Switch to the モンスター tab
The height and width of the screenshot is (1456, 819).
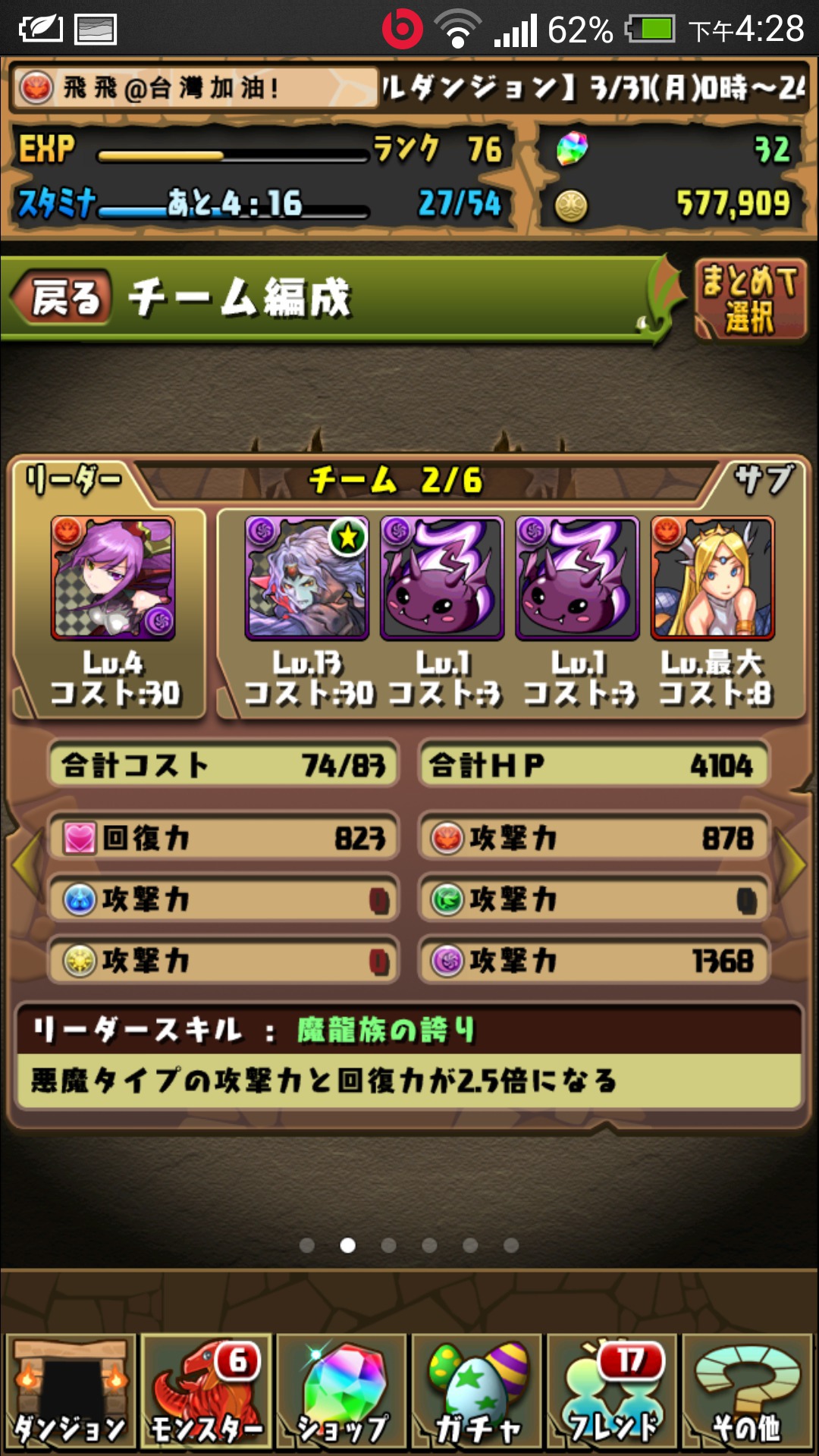click(206, 1392)
